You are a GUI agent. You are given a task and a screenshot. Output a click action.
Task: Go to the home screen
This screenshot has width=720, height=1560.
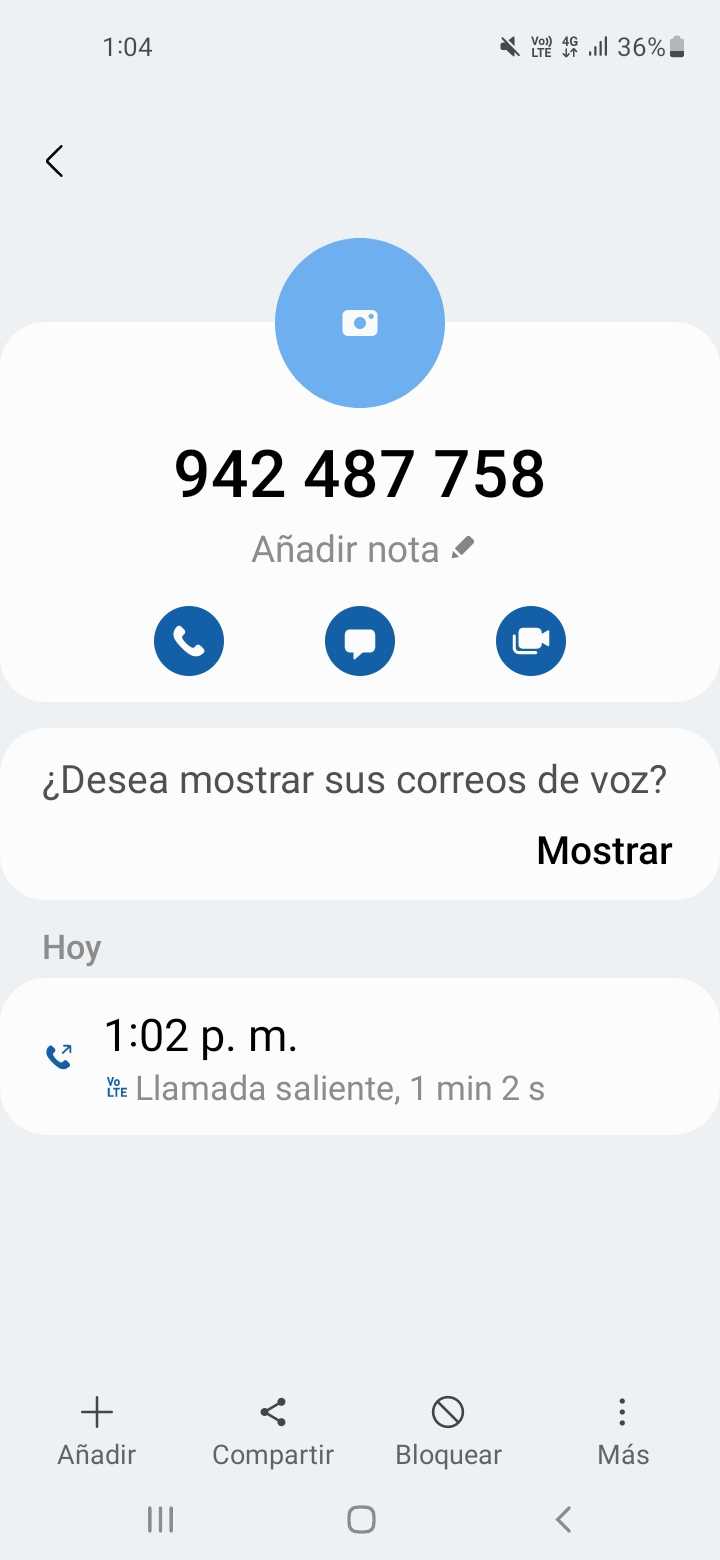[361, 1520]
